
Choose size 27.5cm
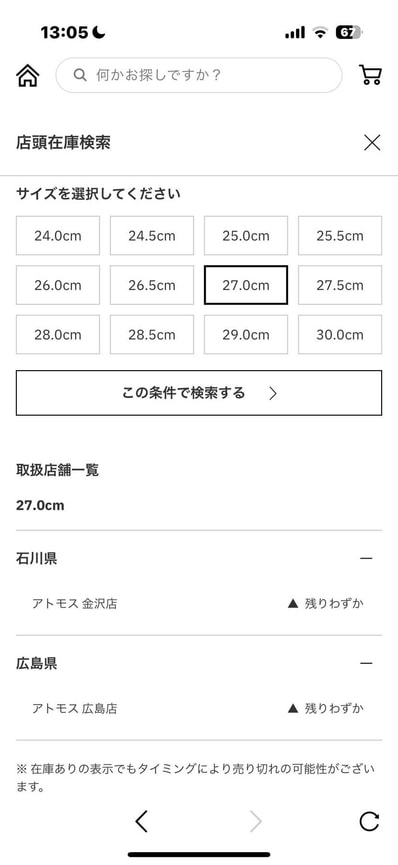pyautogui.click(x=340, y=285)
